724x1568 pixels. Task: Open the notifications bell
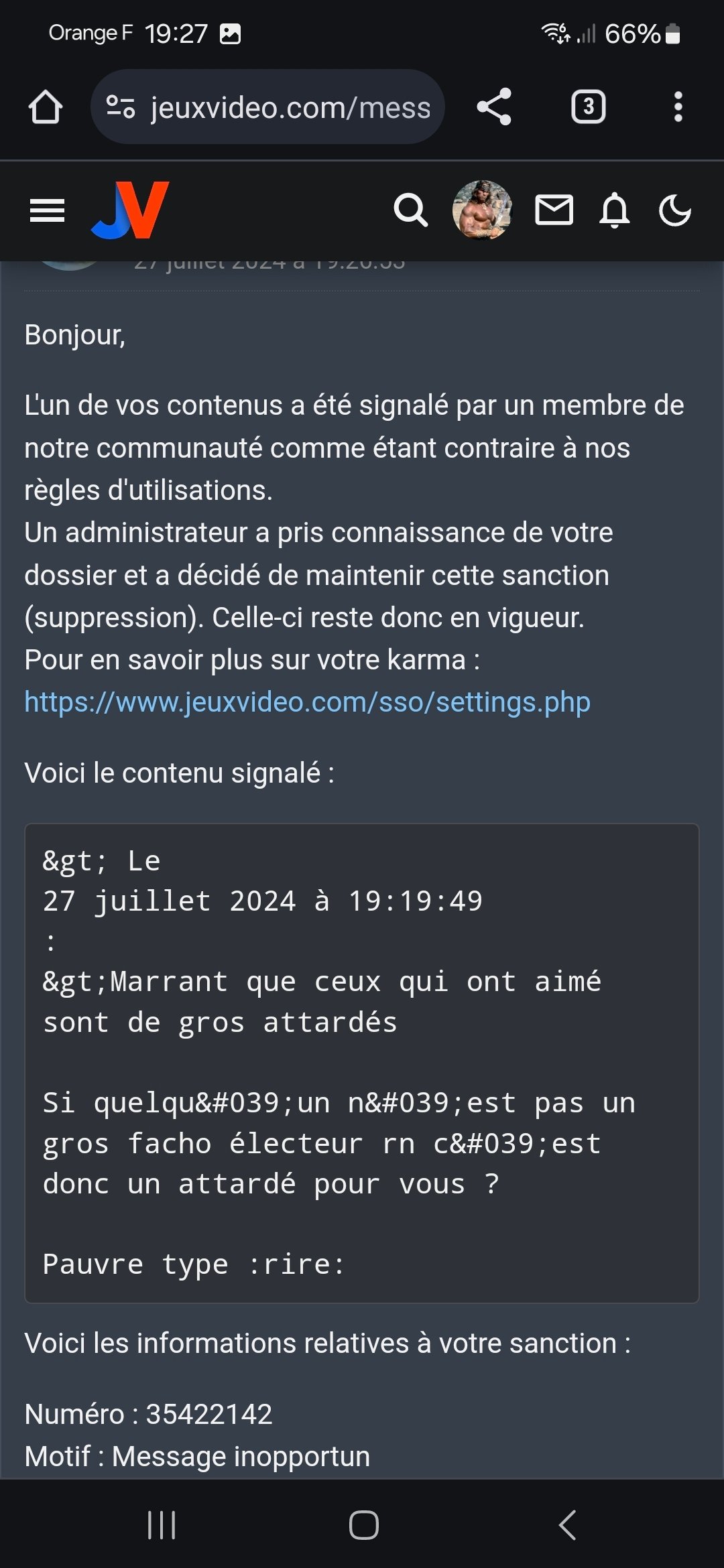click(x=615, y=210)
